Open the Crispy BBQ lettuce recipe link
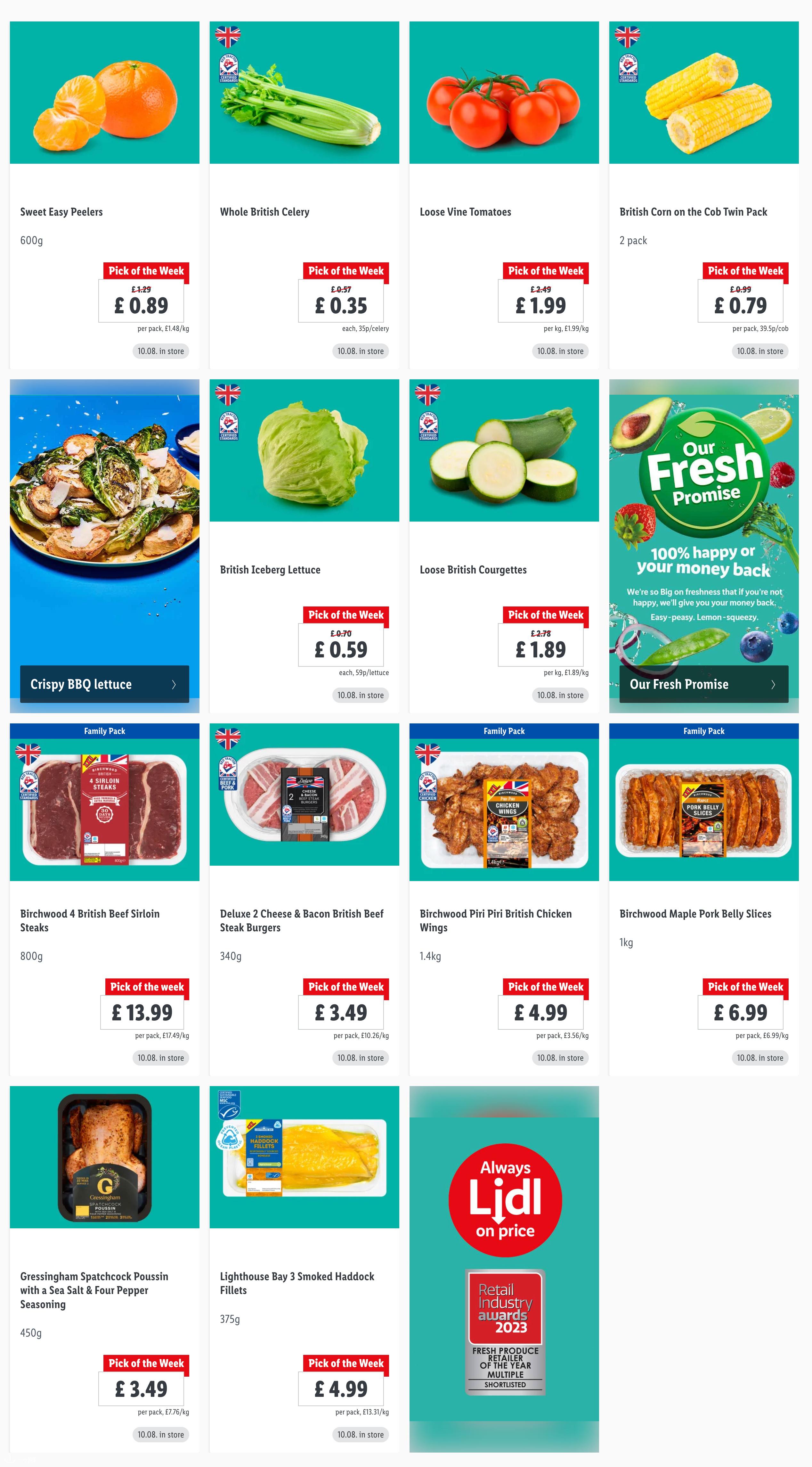The height and width of the screenshot is (1467, 812). [104, 683]
